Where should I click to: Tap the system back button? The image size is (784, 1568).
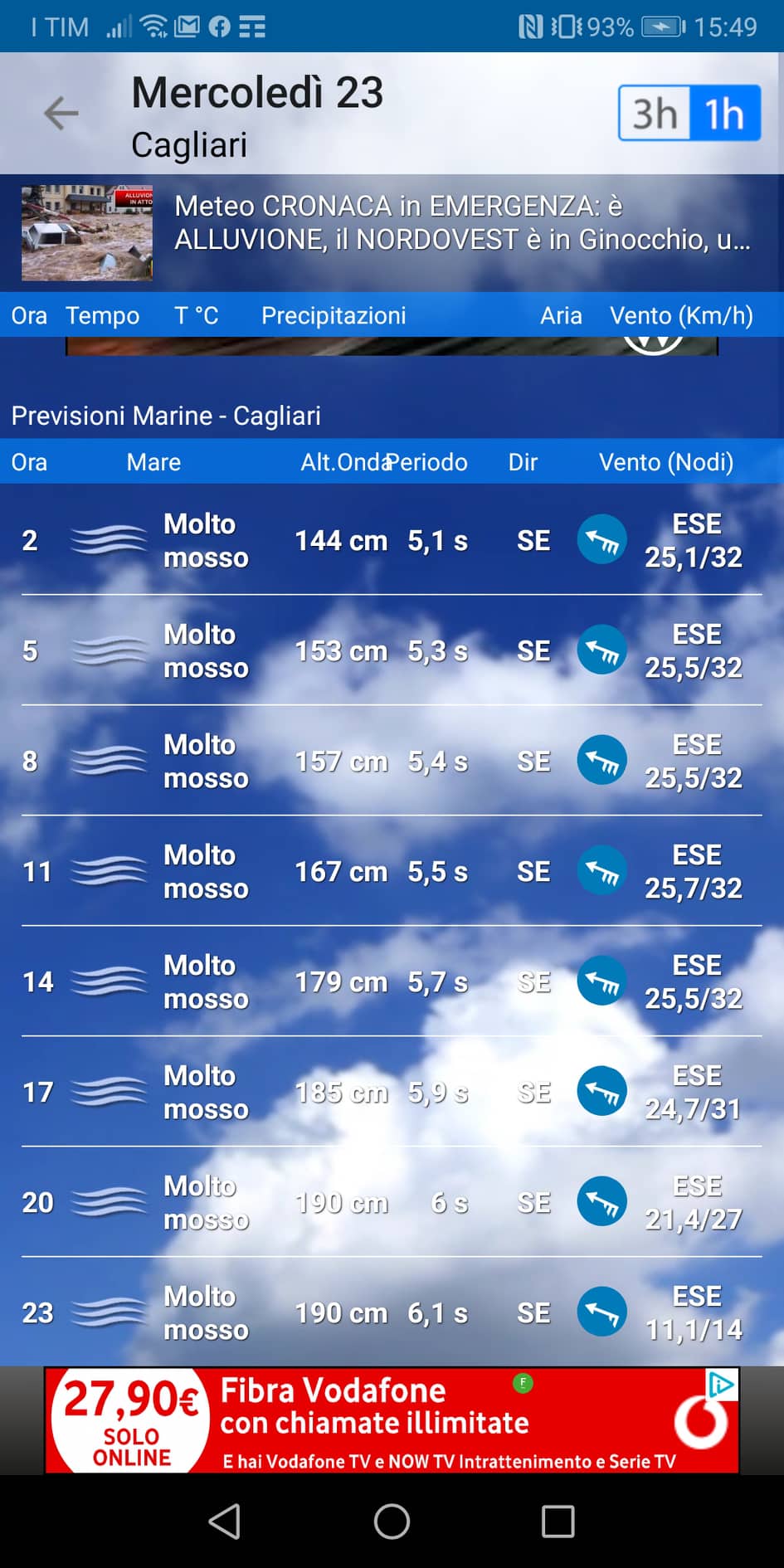tap(225, 1521)
